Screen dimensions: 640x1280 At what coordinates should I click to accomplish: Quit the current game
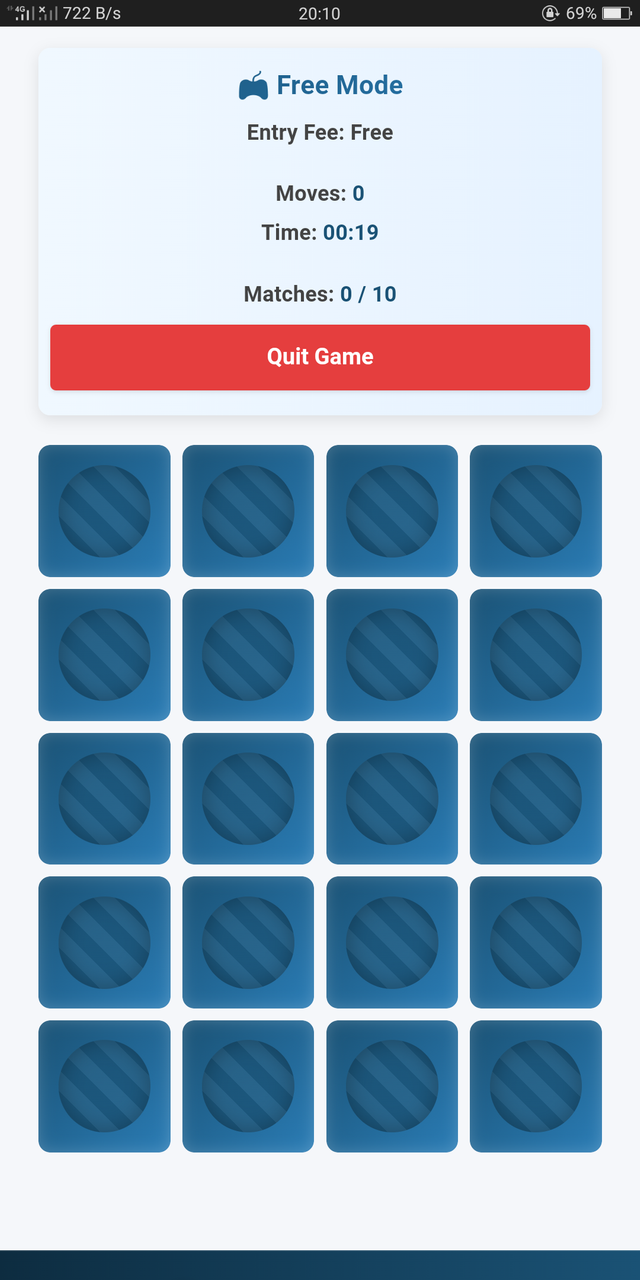coord(320,357)
